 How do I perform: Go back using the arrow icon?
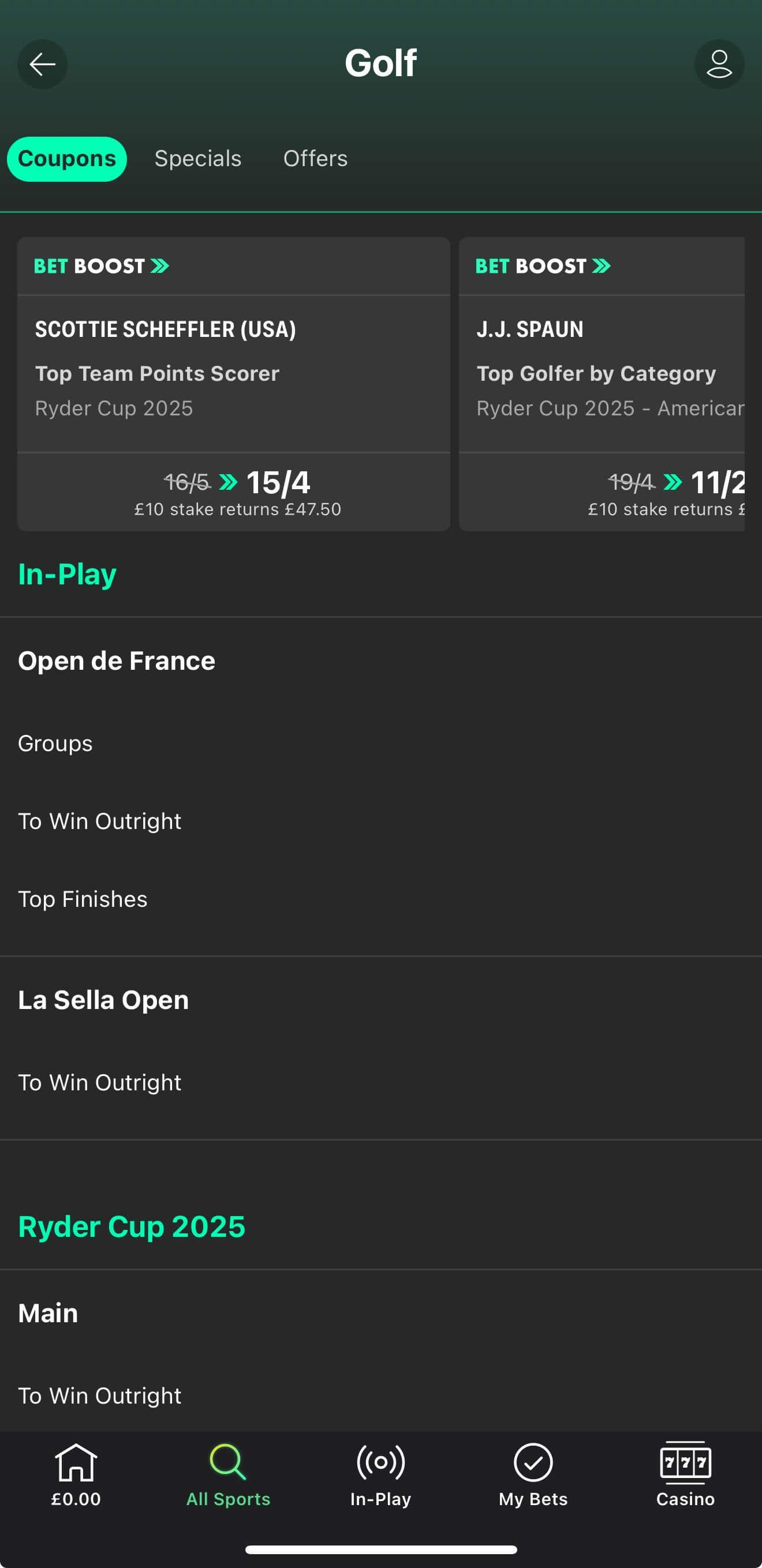click(x=42, y=64)
